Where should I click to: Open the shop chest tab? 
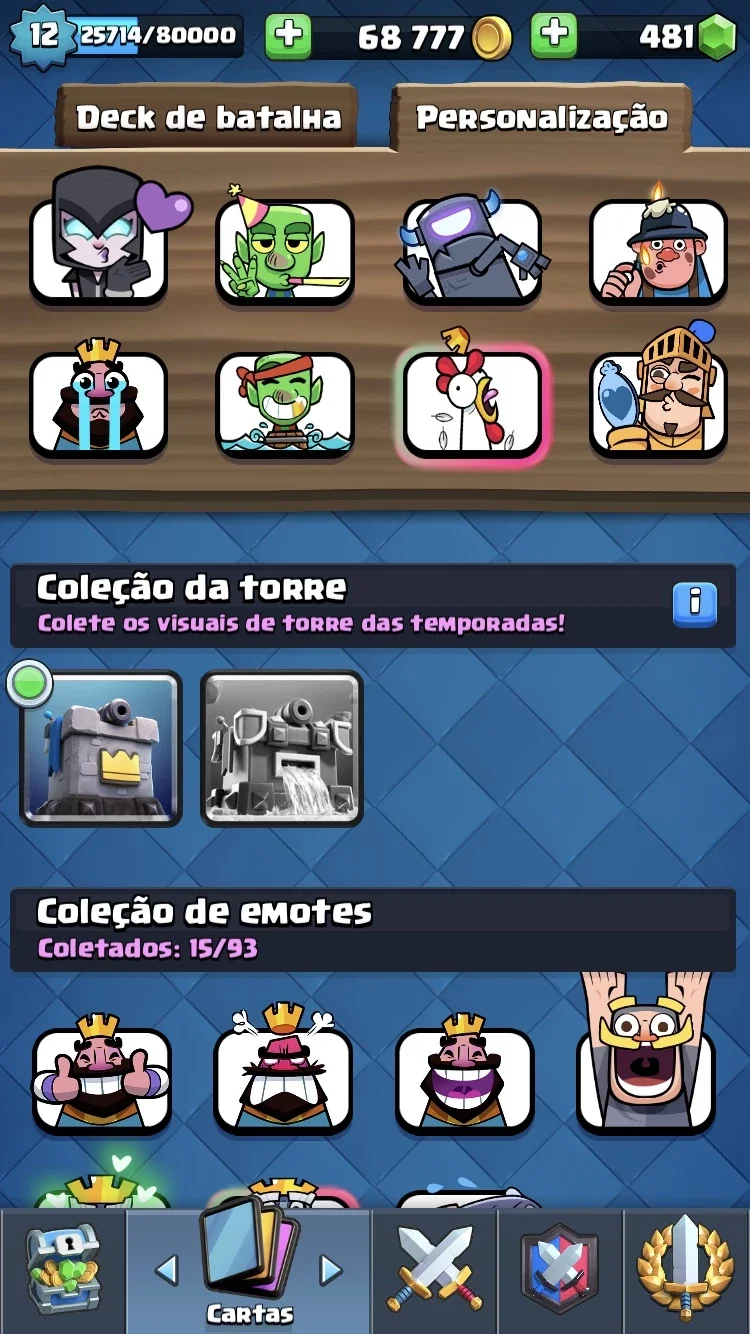[x=63, y=1270]
